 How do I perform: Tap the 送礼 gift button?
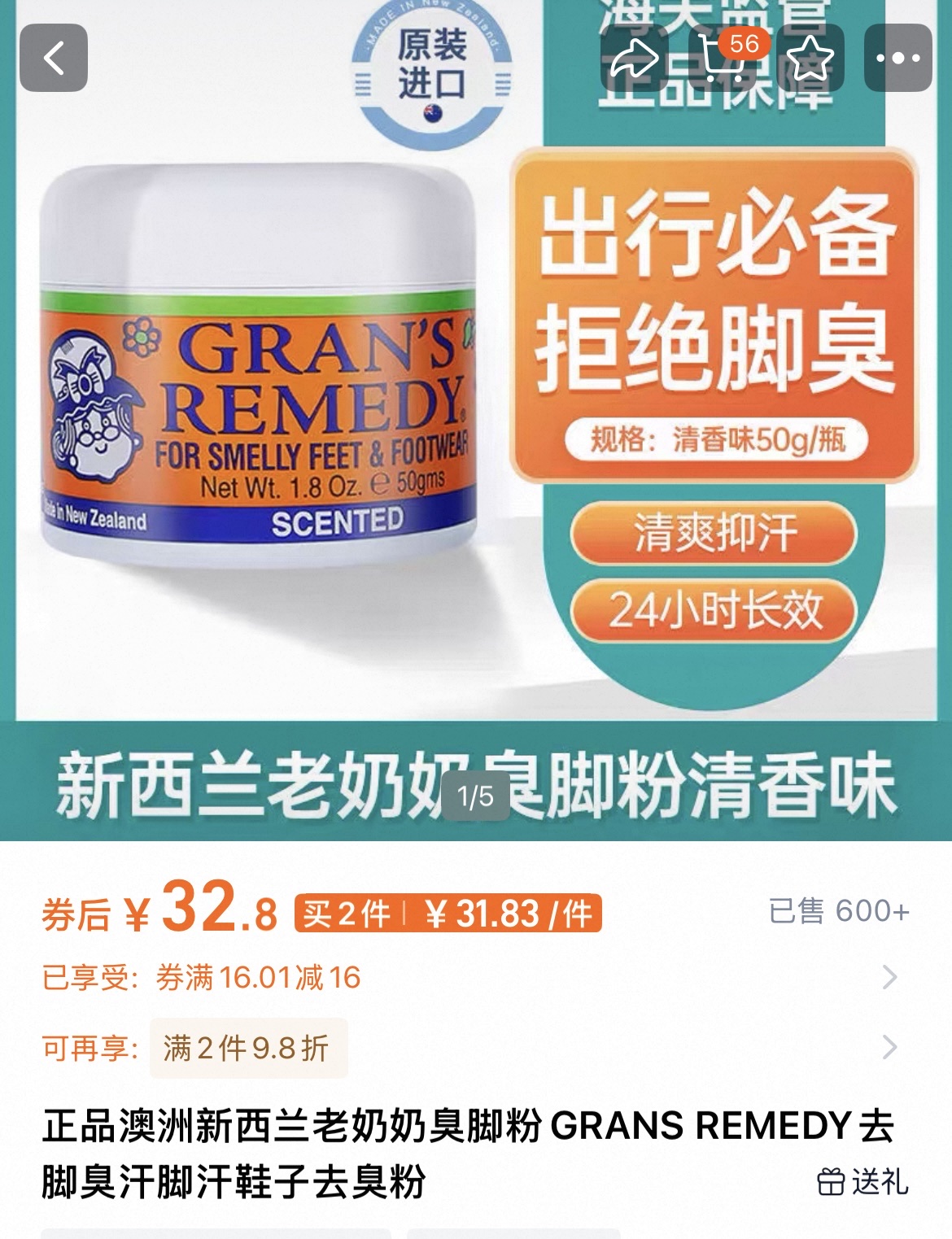click(862, 1181)
